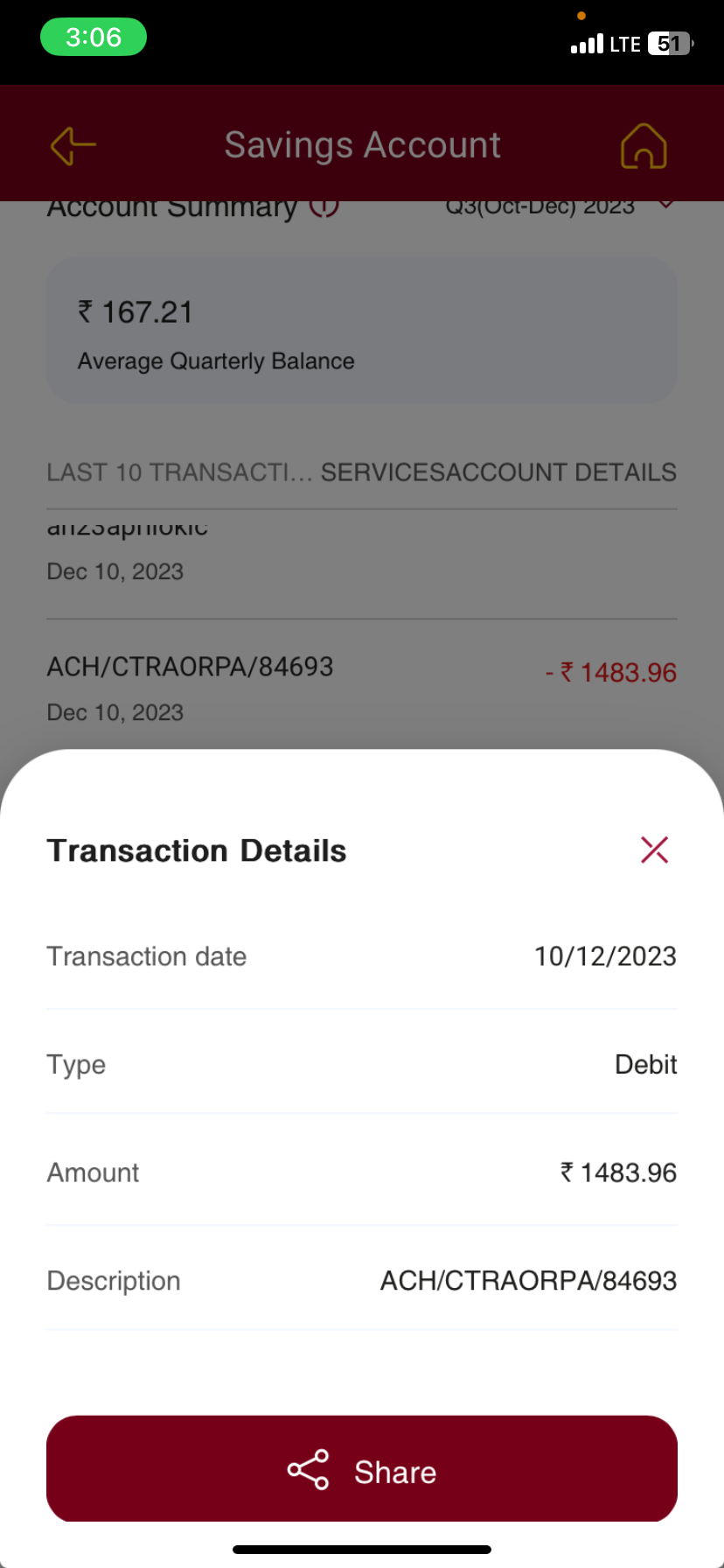Expand the Q3(Oct-Dec) 2023 quarter dropdown
This screenshot has height=1568, width=724.
(x=560, y=207)
